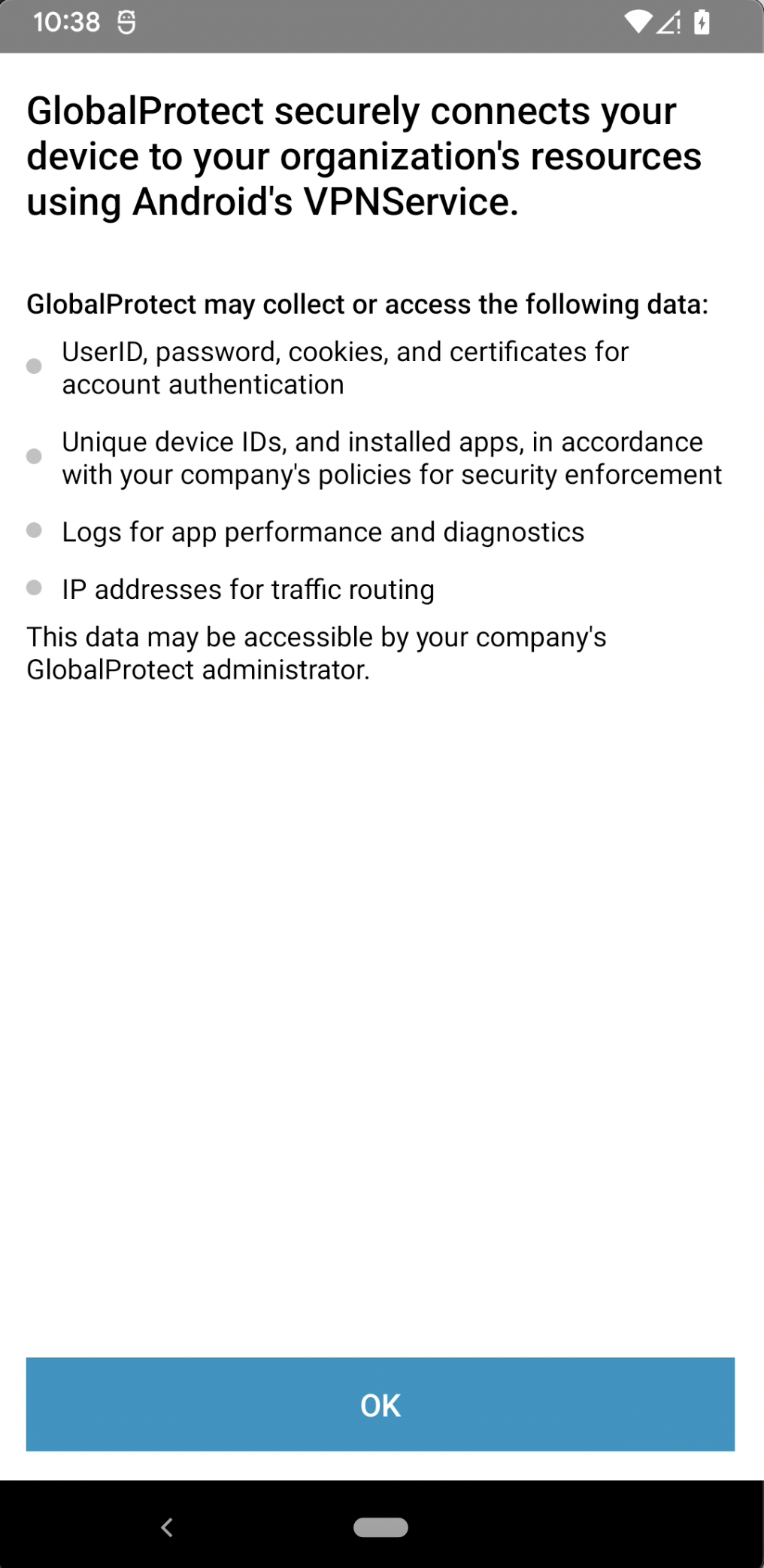This screenshot has width=764, height=1568.
Task: Tap the administrator disclaimer text
Action: tap(317, 652)
